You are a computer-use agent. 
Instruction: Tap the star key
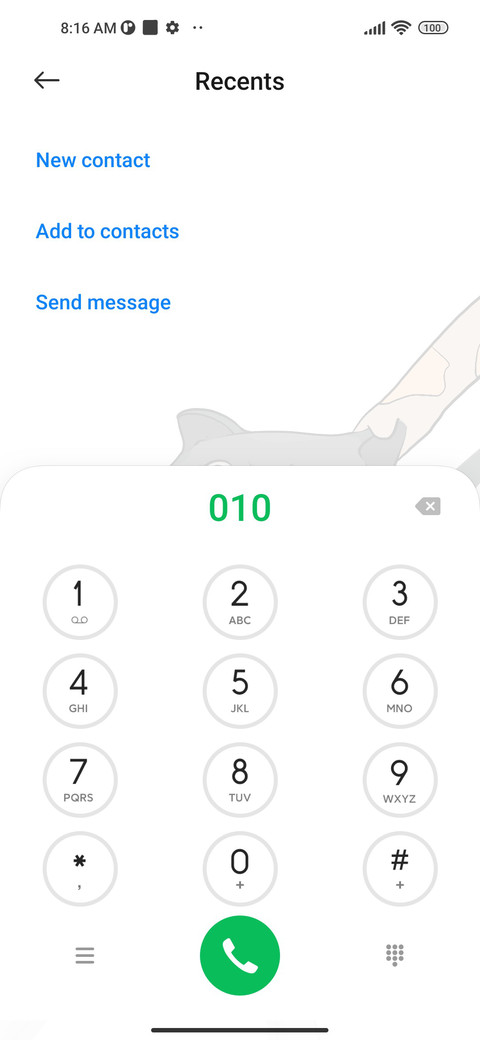click(x=80, y=869)
